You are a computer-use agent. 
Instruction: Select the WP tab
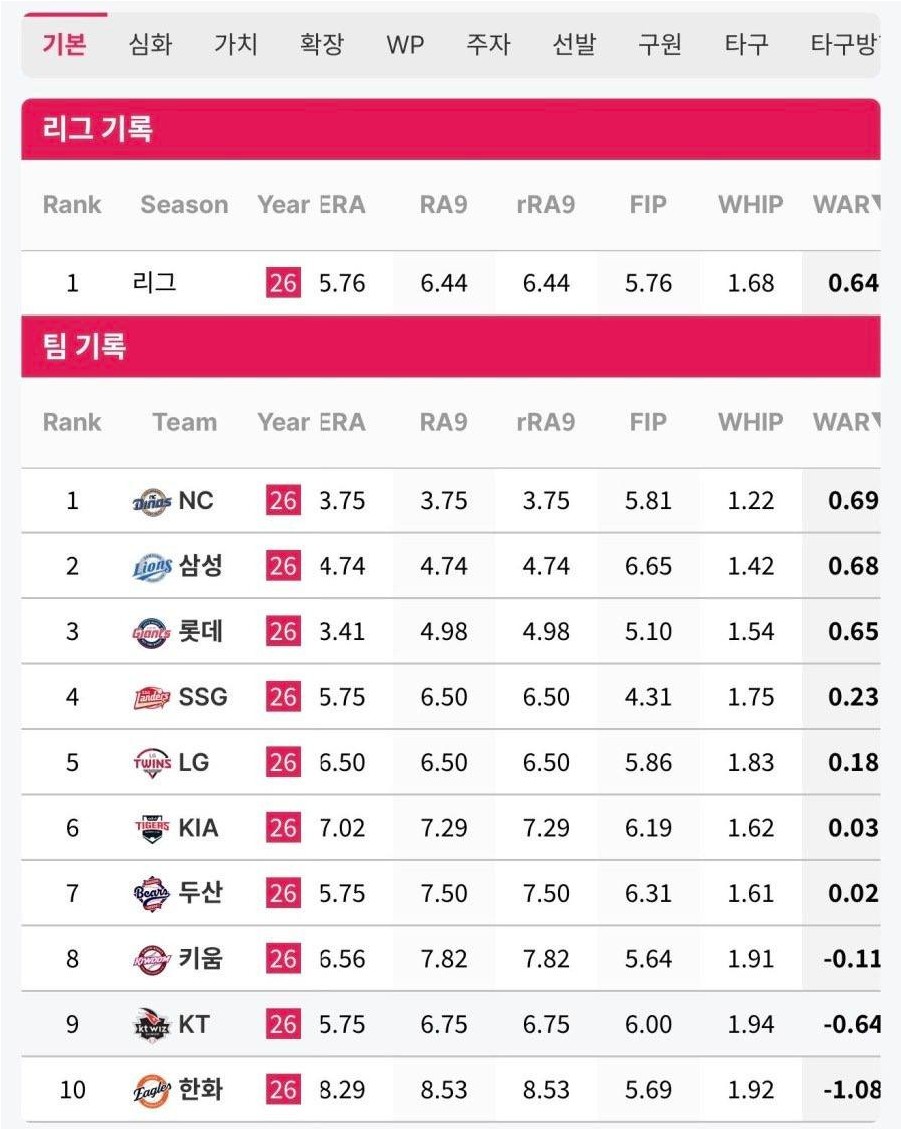405,44
